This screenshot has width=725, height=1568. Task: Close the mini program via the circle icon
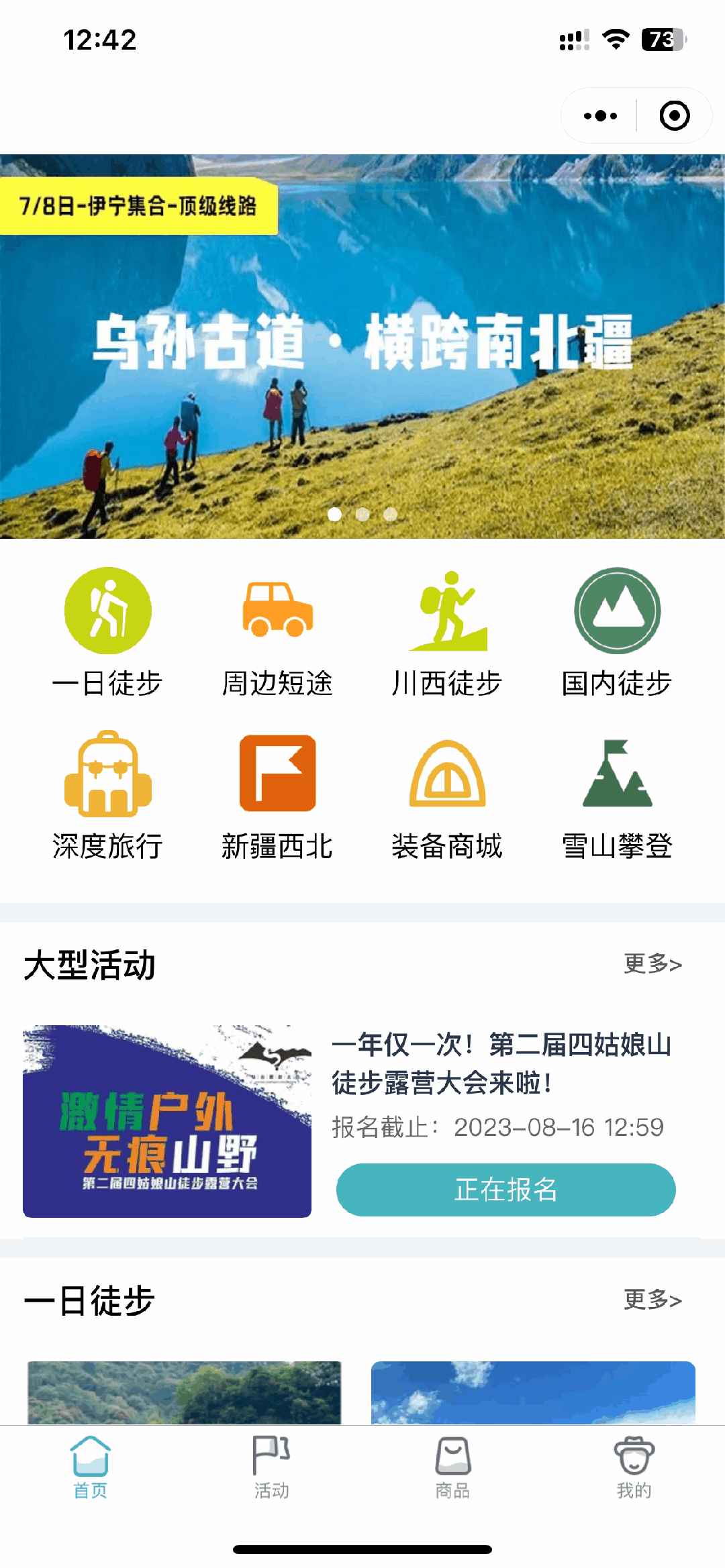[x=674, y=115]
